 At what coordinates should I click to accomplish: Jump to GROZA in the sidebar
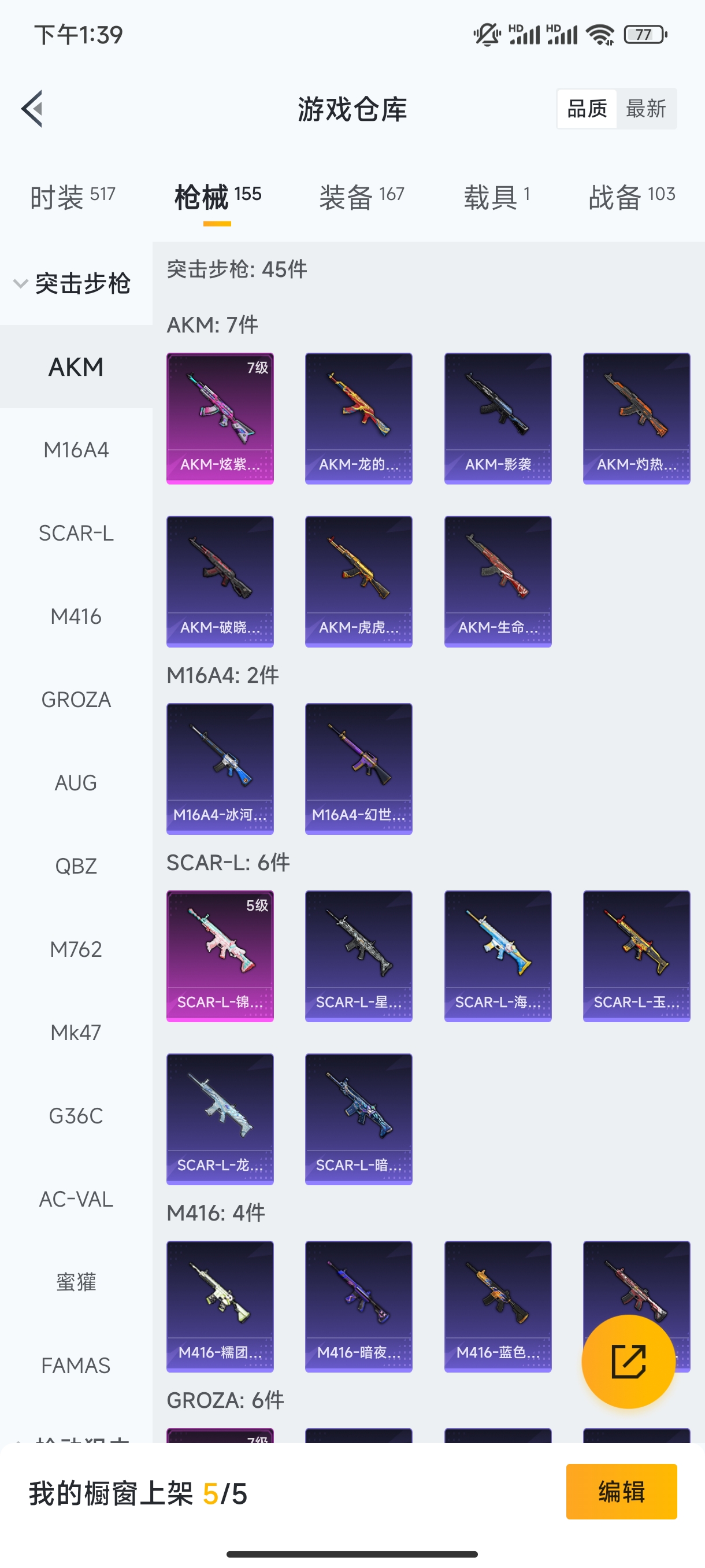coord(76,700)
